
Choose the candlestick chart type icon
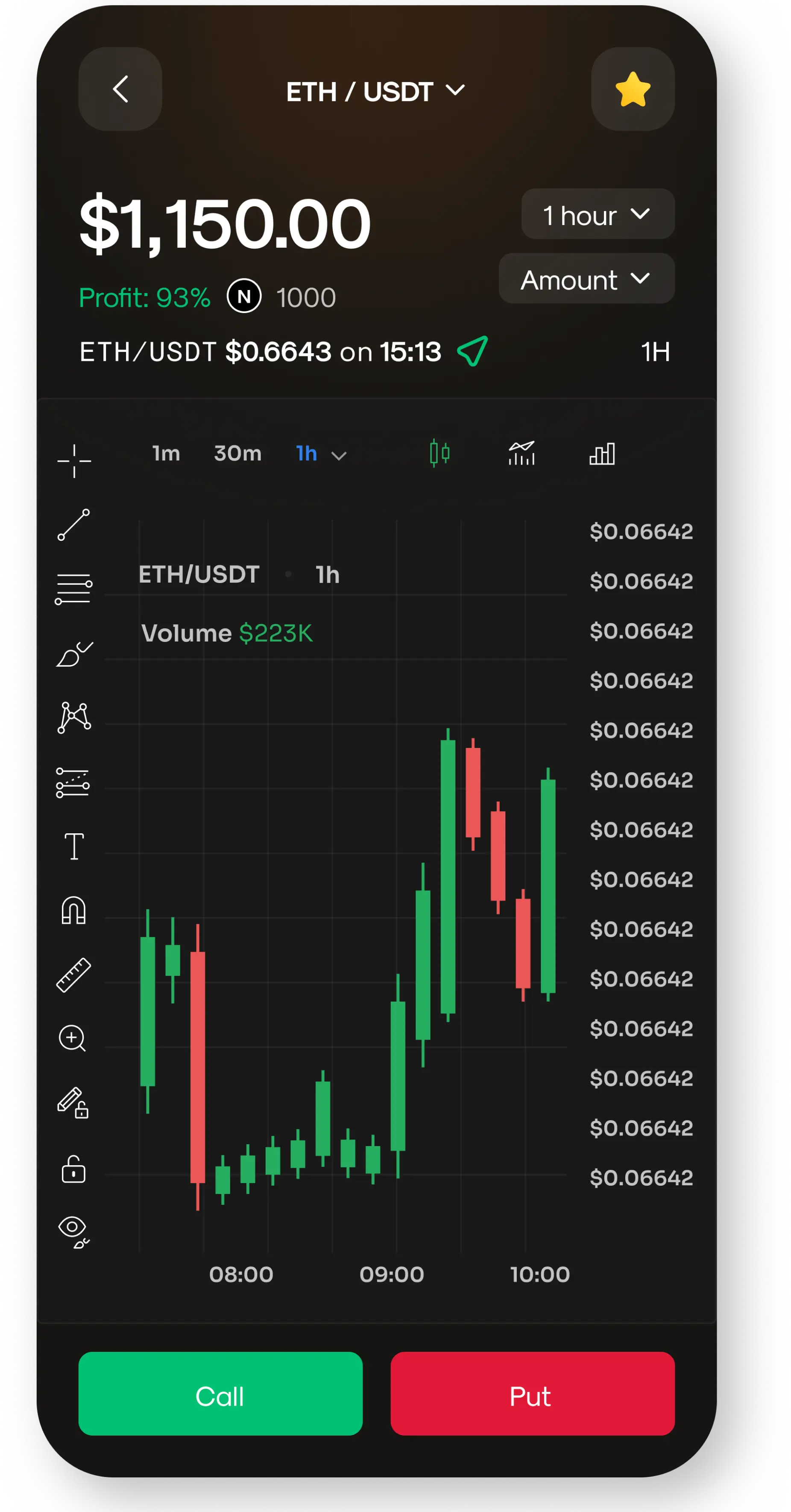point(439,453)
